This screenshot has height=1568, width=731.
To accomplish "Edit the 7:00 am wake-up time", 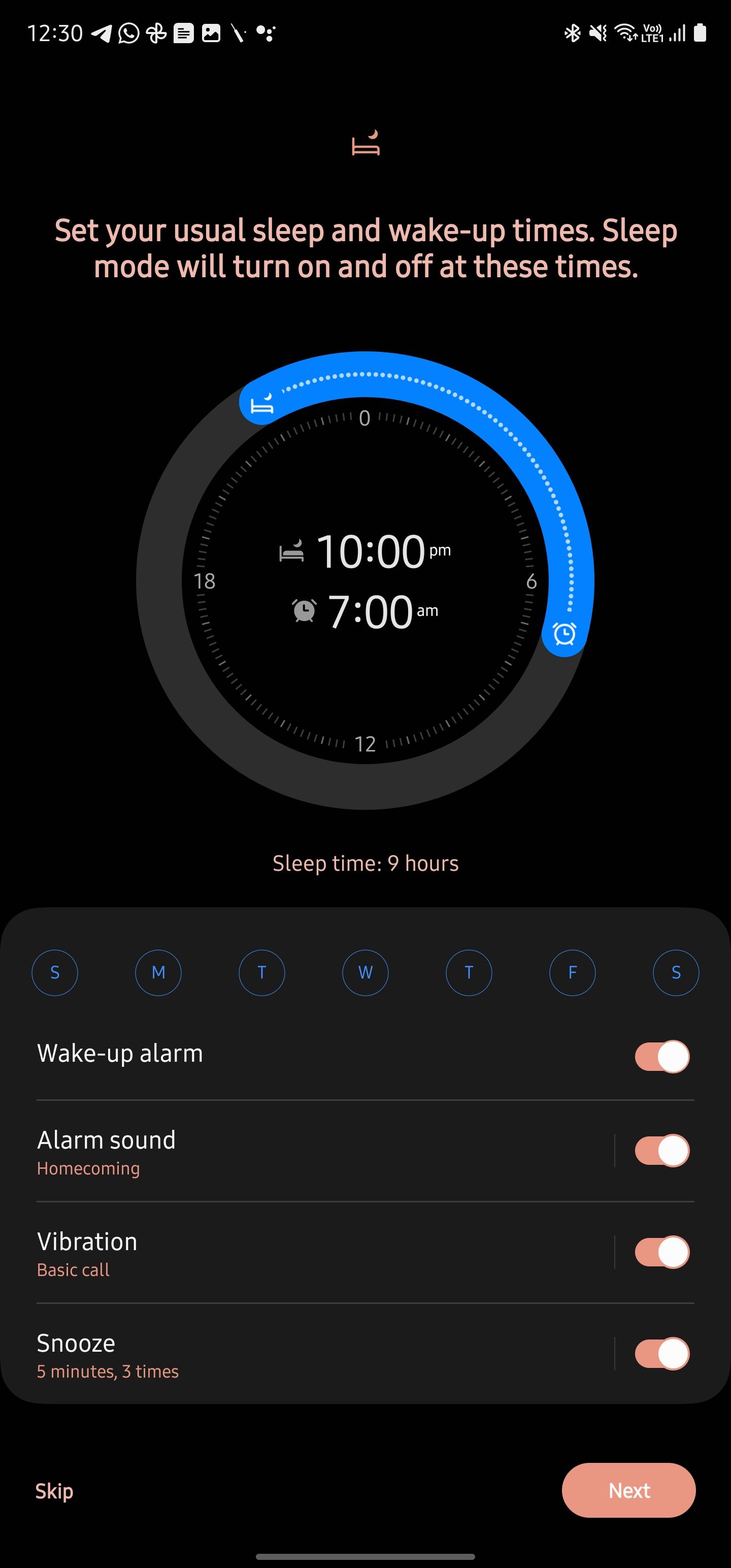I will (370, 611).
